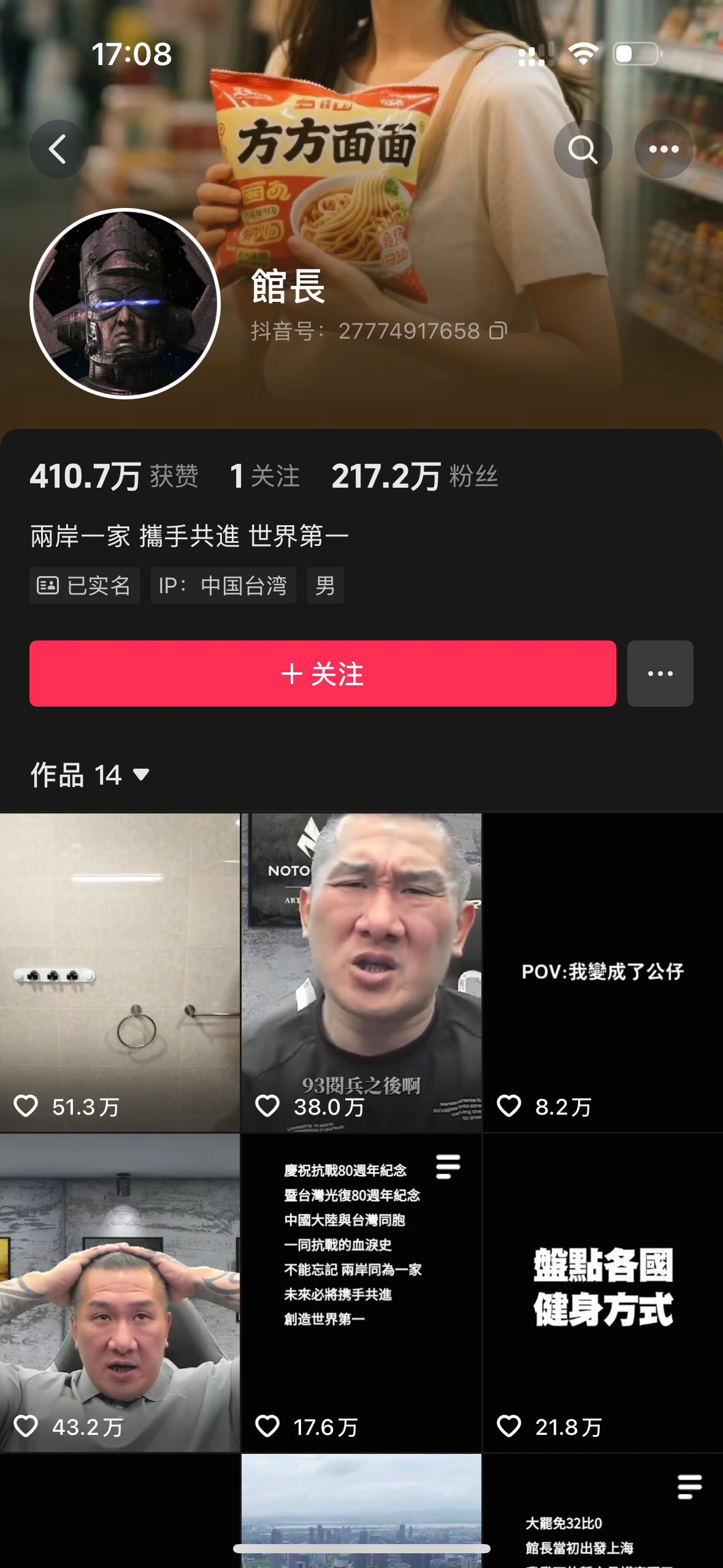The width and height of the screenshot is (723, 1568).
Task: Open the video with 43.2万 likes
Action: pyautogui.click(x=120, y=1292)
